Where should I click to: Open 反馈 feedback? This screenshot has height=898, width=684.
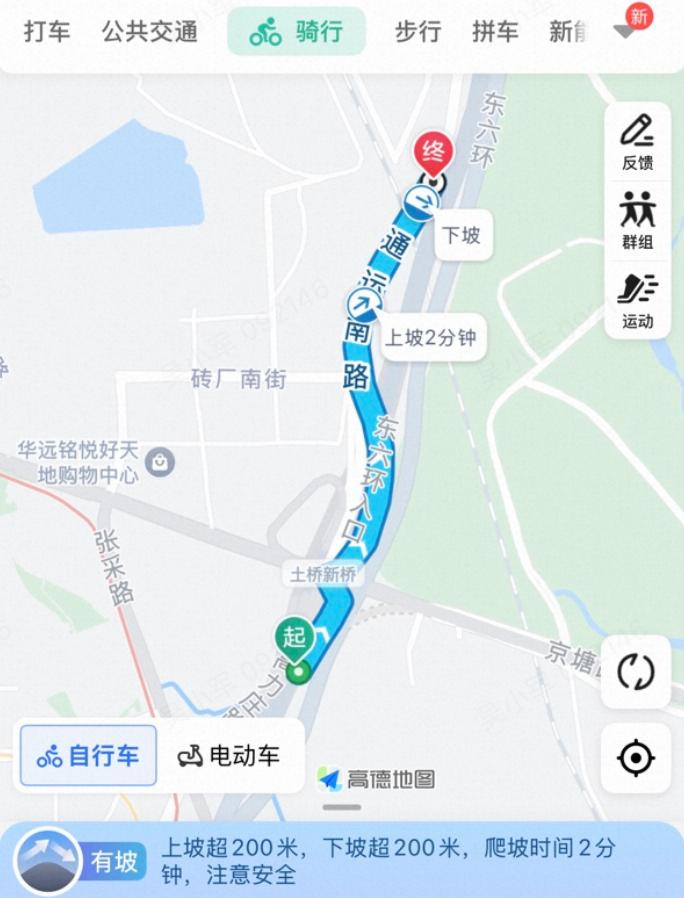point(637,143)
